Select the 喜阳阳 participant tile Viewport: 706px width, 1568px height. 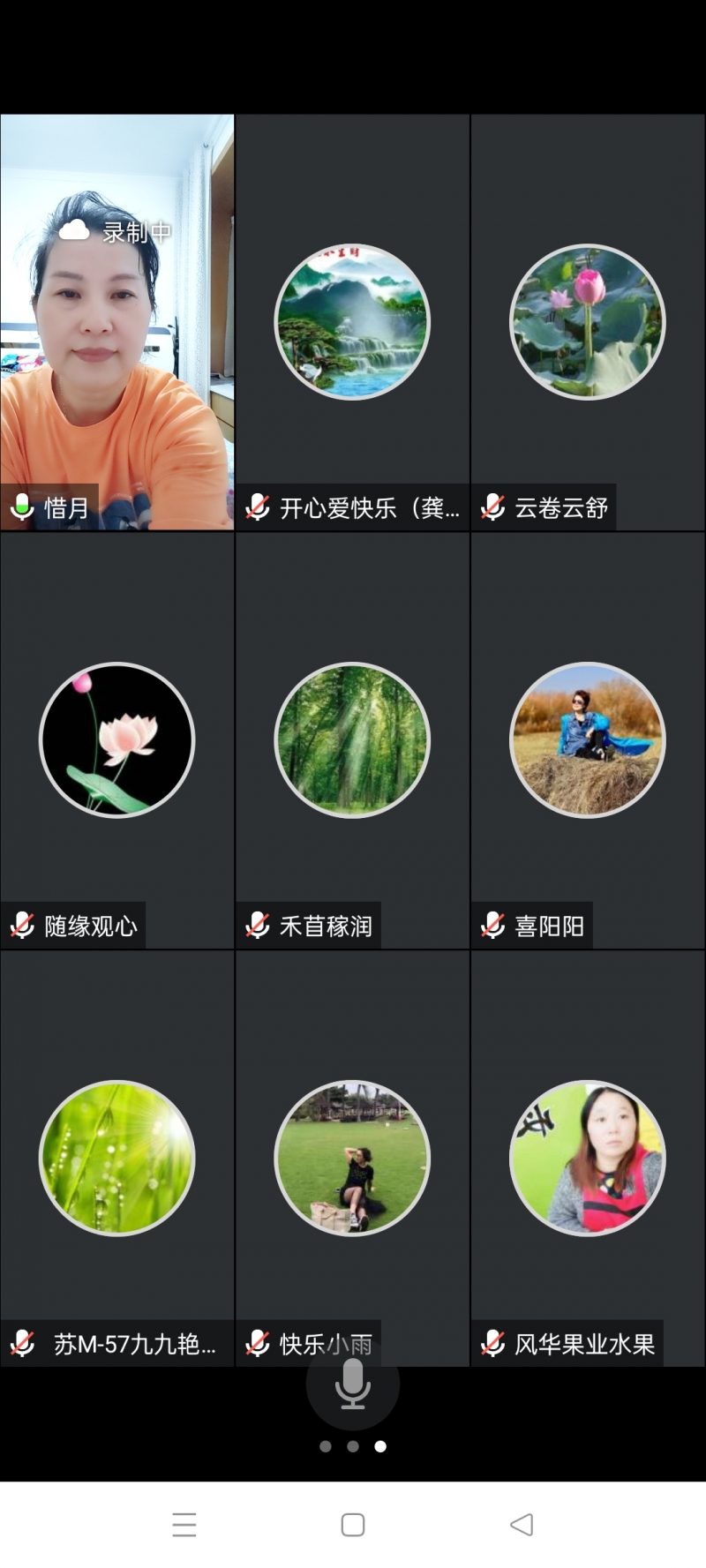pos(588,739)
